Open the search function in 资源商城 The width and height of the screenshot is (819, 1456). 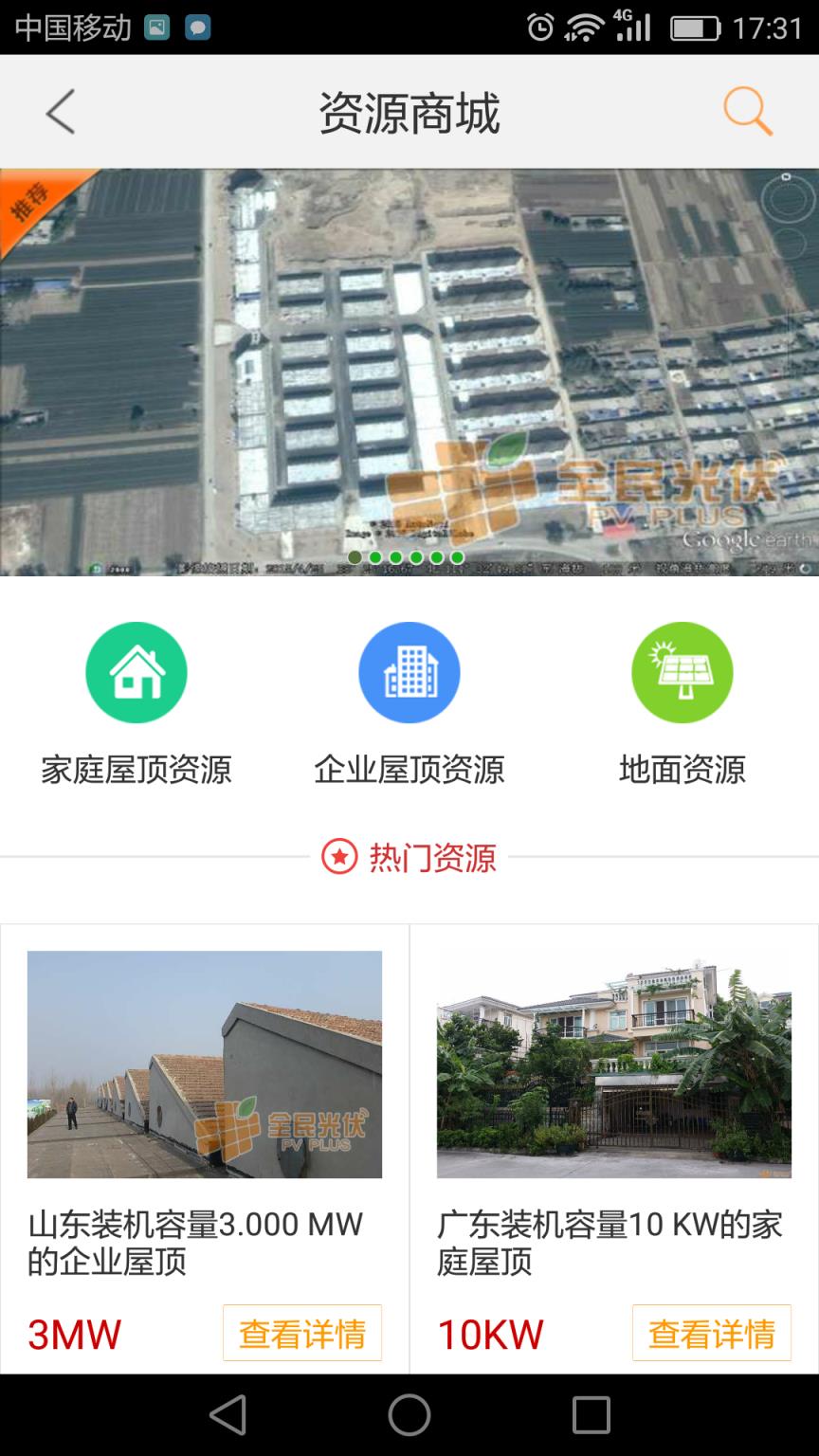(748, 111)
